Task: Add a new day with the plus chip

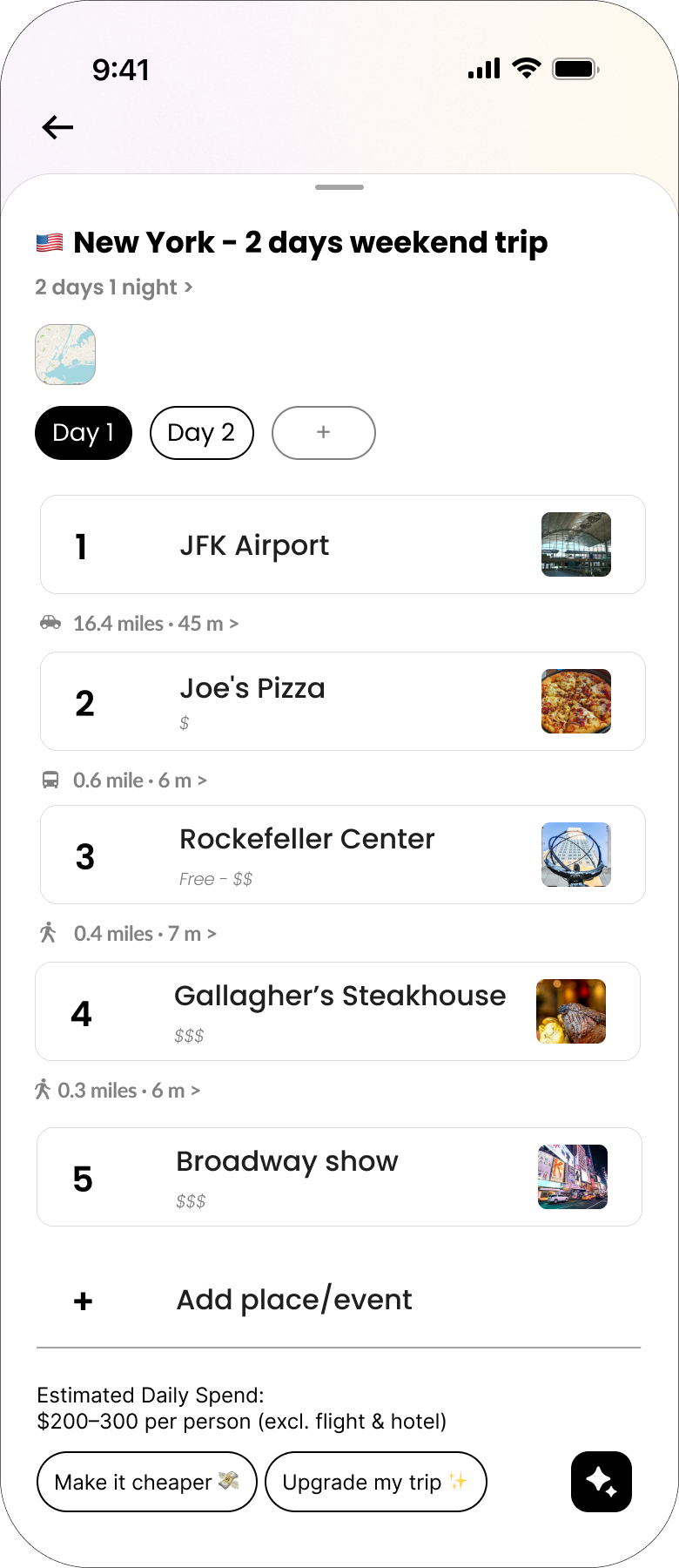Action: point(324,433)
